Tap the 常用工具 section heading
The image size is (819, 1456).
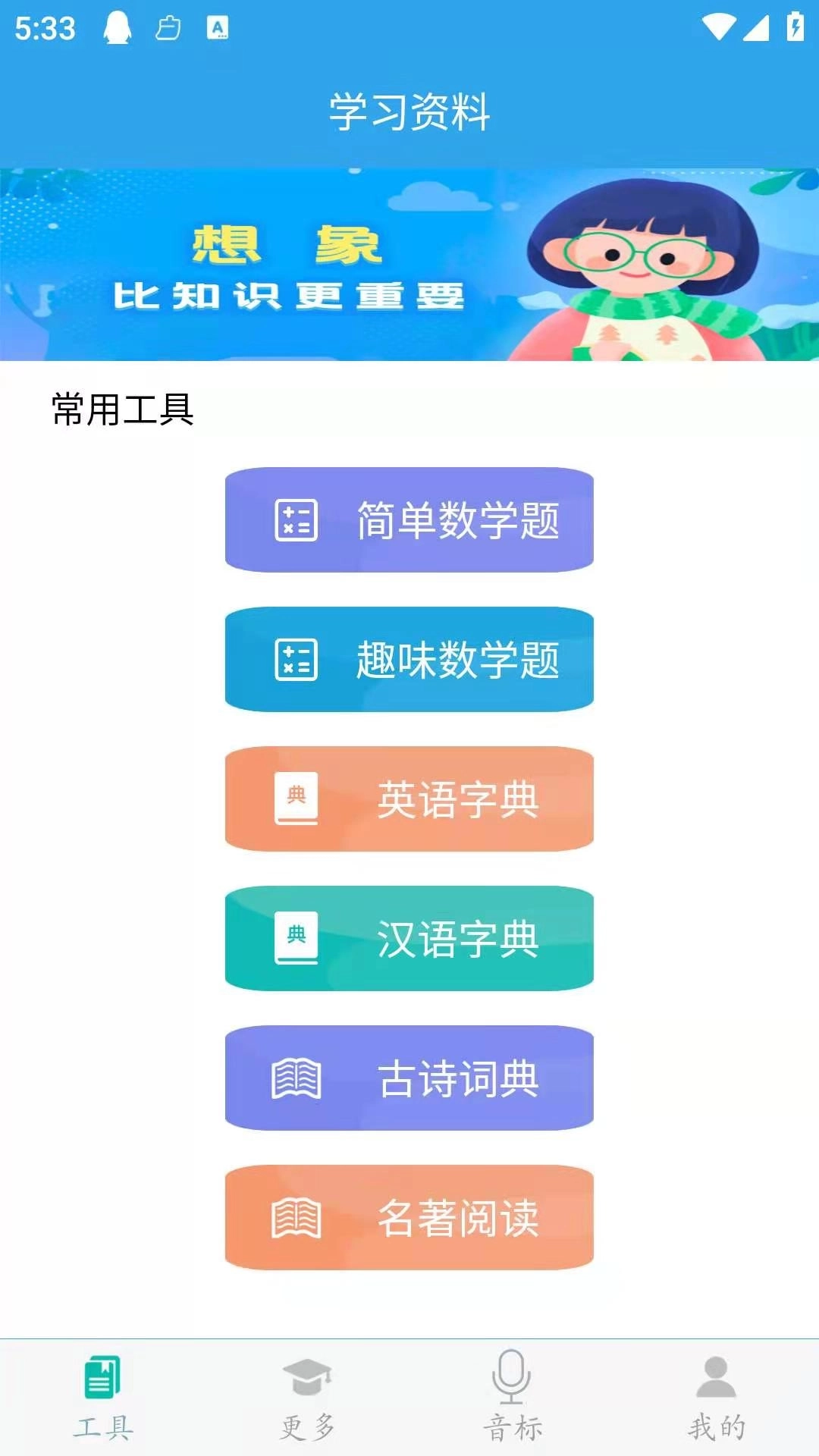point(121,408)
